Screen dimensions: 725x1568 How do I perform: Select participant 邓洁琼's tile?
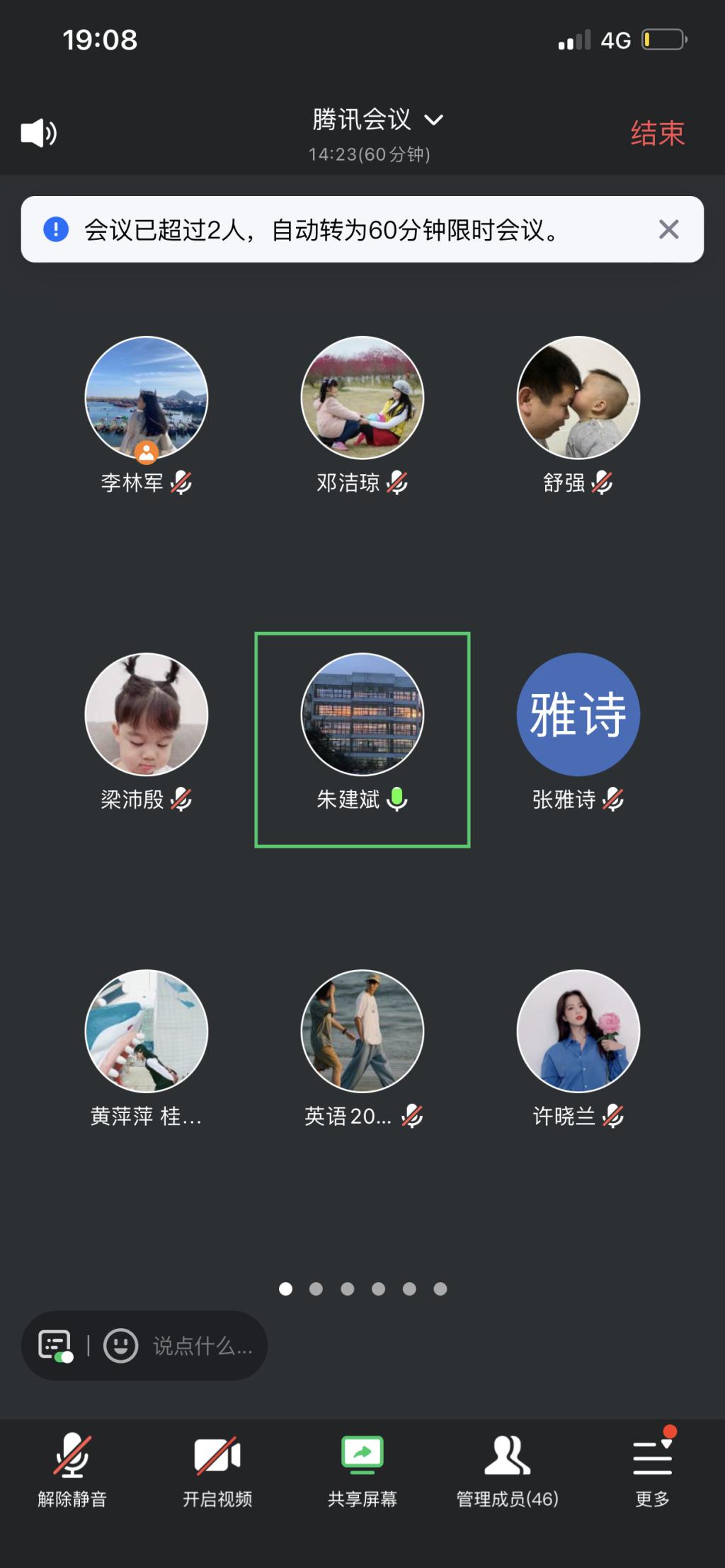[x=362, y=398]
